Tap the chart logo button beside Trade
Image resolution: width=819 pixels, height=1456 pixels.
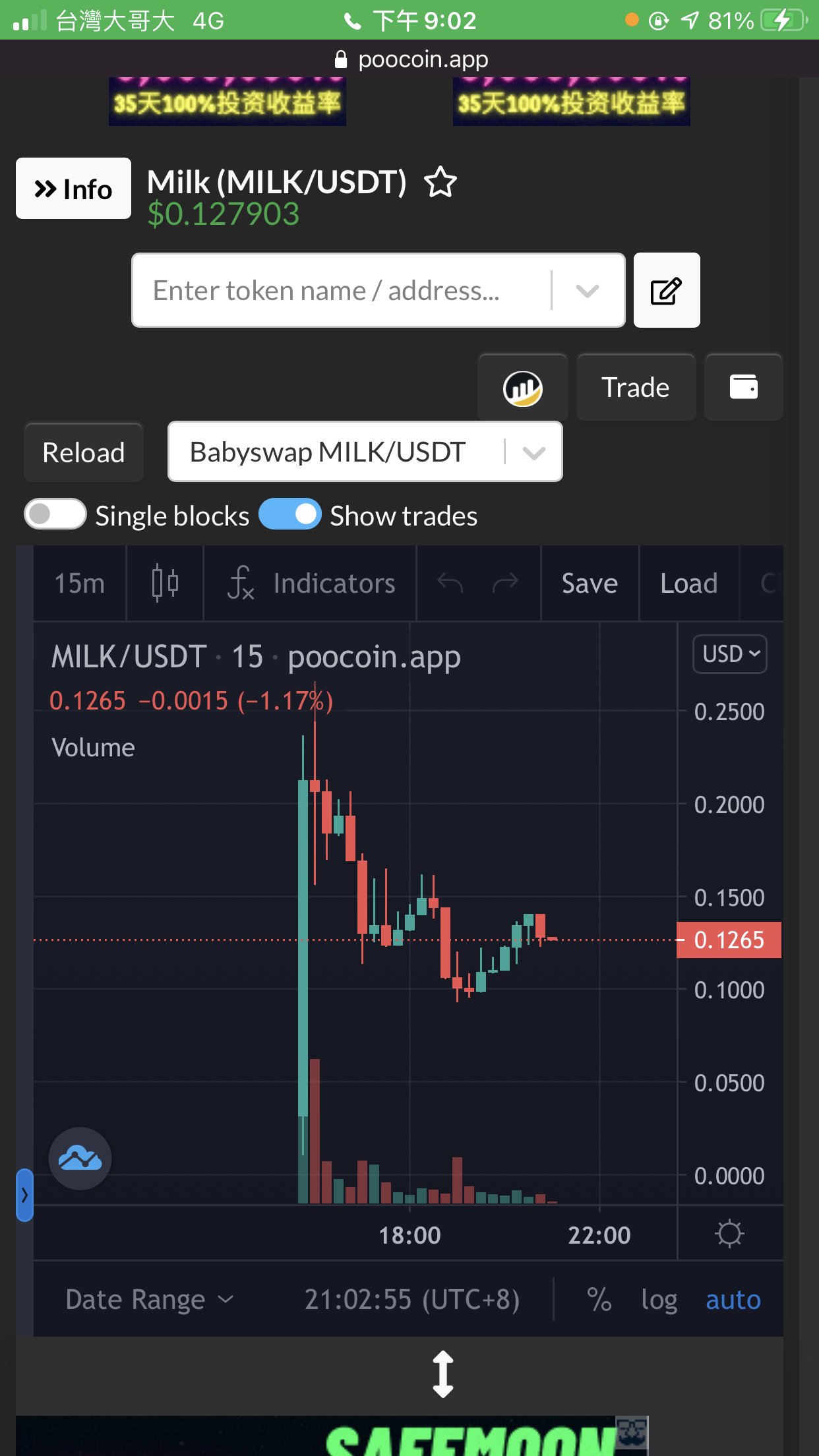pos(522,387)
